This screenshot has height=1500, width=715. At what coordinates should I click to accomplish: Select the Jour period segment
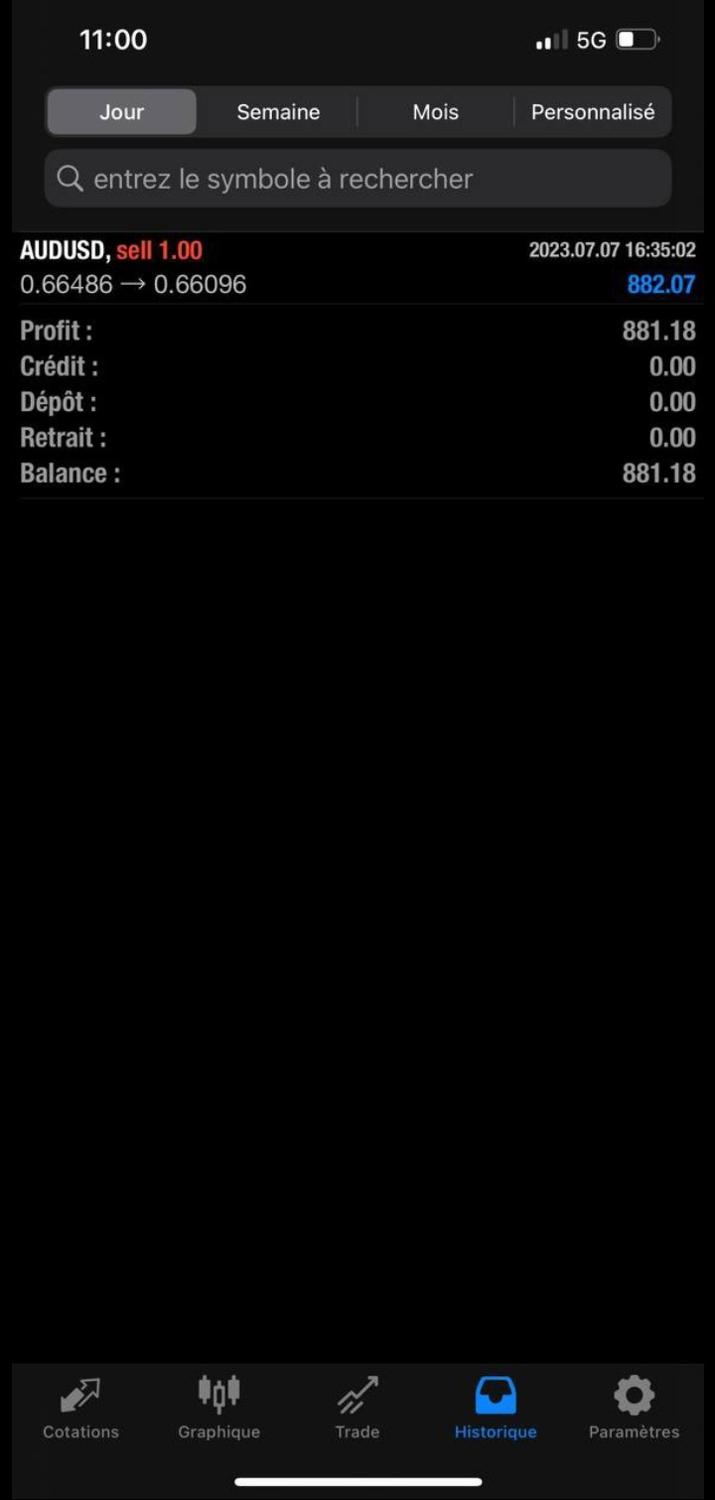(122, 112)
